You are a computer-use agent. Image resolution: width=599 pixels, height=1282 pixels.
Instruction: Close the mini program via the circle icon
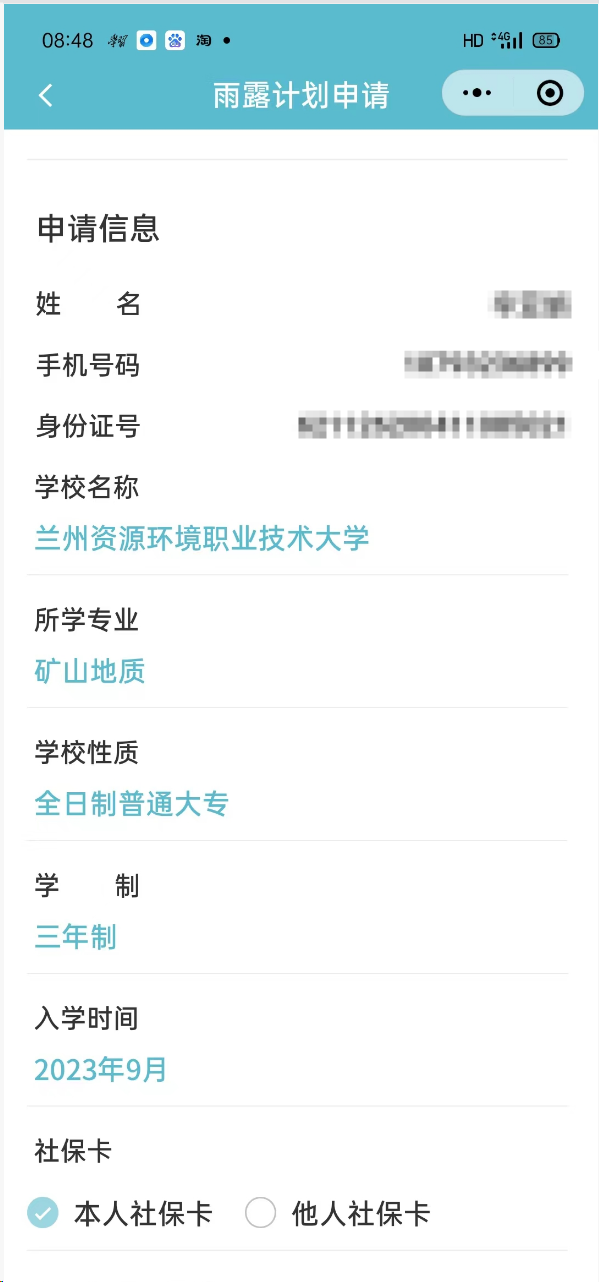[x=549, y=93]
